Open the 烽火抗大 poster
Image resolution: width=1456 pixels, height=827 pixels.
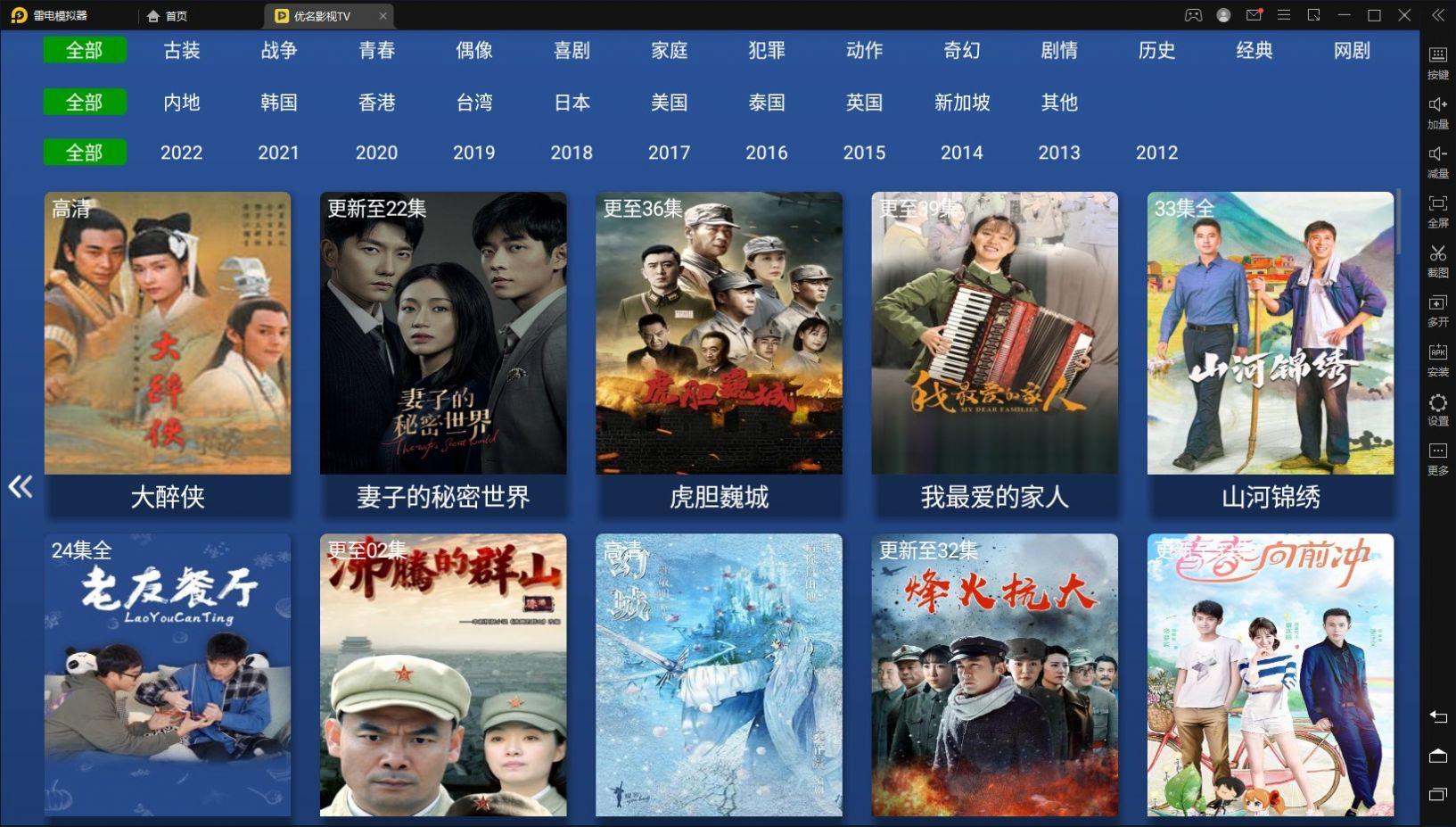pos(994,674)
